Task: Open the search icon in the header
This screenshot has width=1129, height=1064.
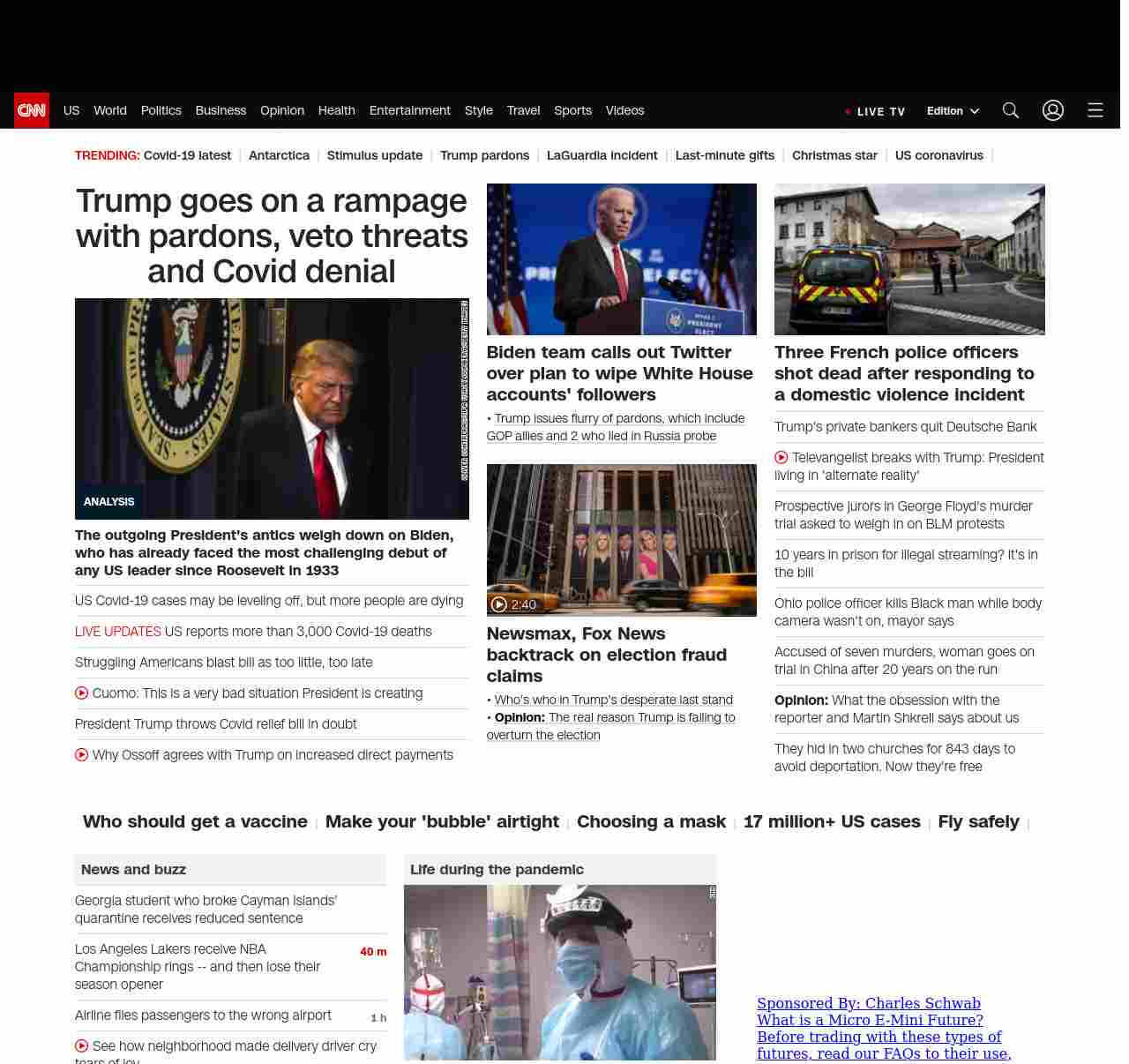Action: point(1010,110)
